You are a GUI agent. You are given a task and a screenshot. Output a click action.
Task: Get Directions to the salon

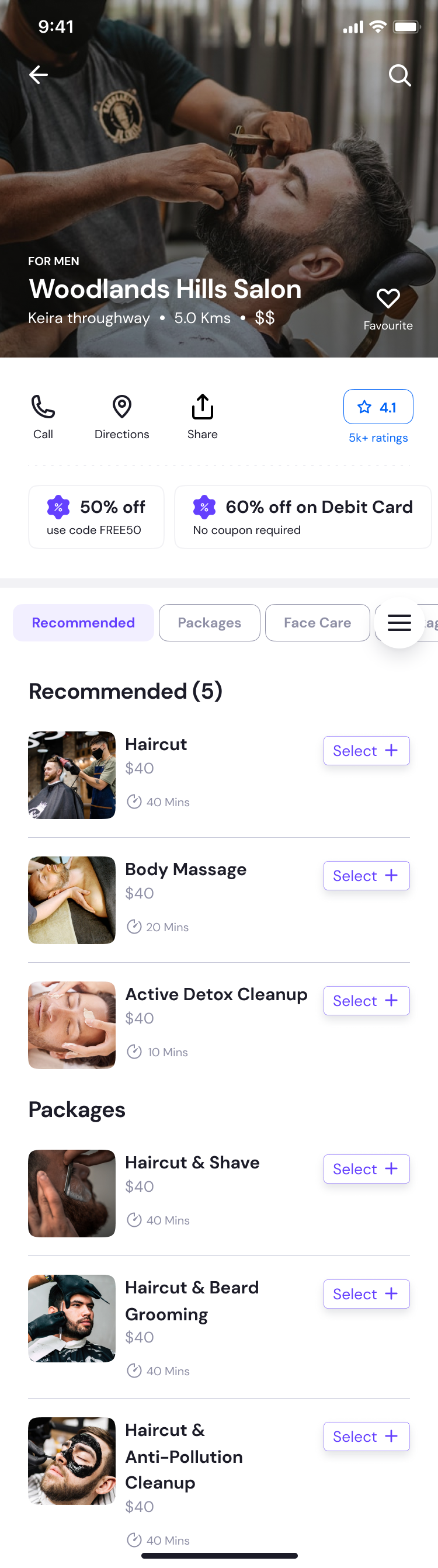pyautogui.click(x=121, y=416)
